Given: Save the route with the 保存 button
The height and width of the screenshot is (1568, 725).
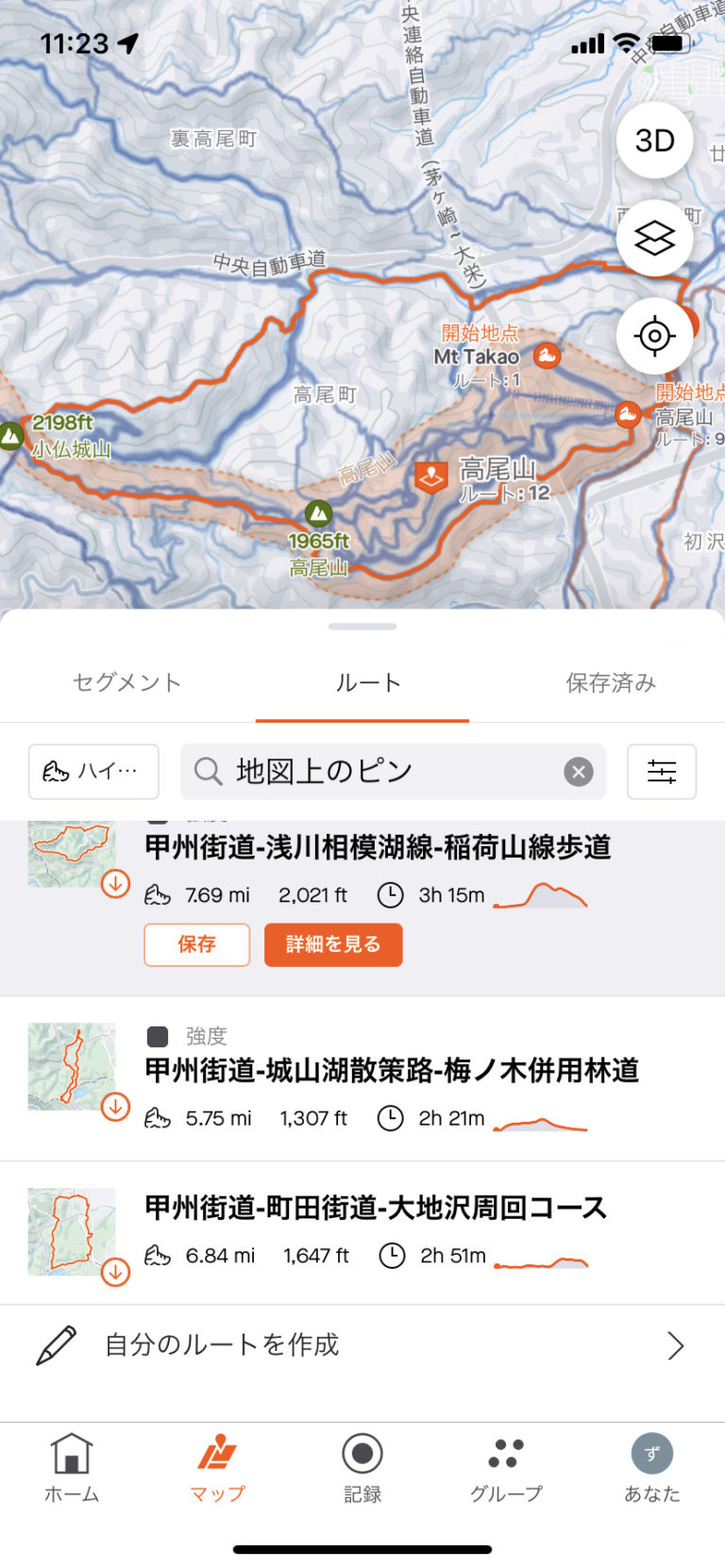Looking at the screenshot, I should tap(195, 944).
